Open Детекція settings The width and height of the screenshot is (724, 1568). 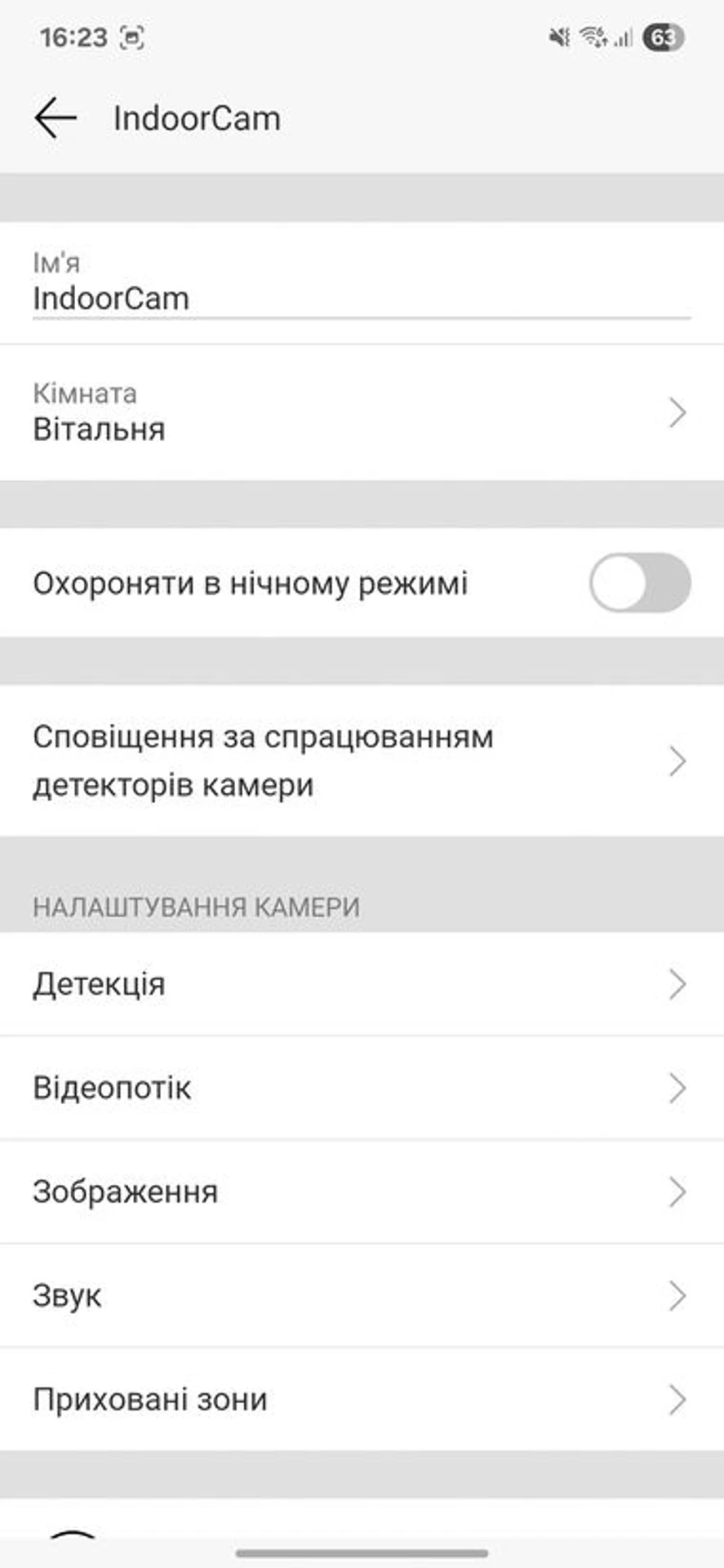click(362, 984)
